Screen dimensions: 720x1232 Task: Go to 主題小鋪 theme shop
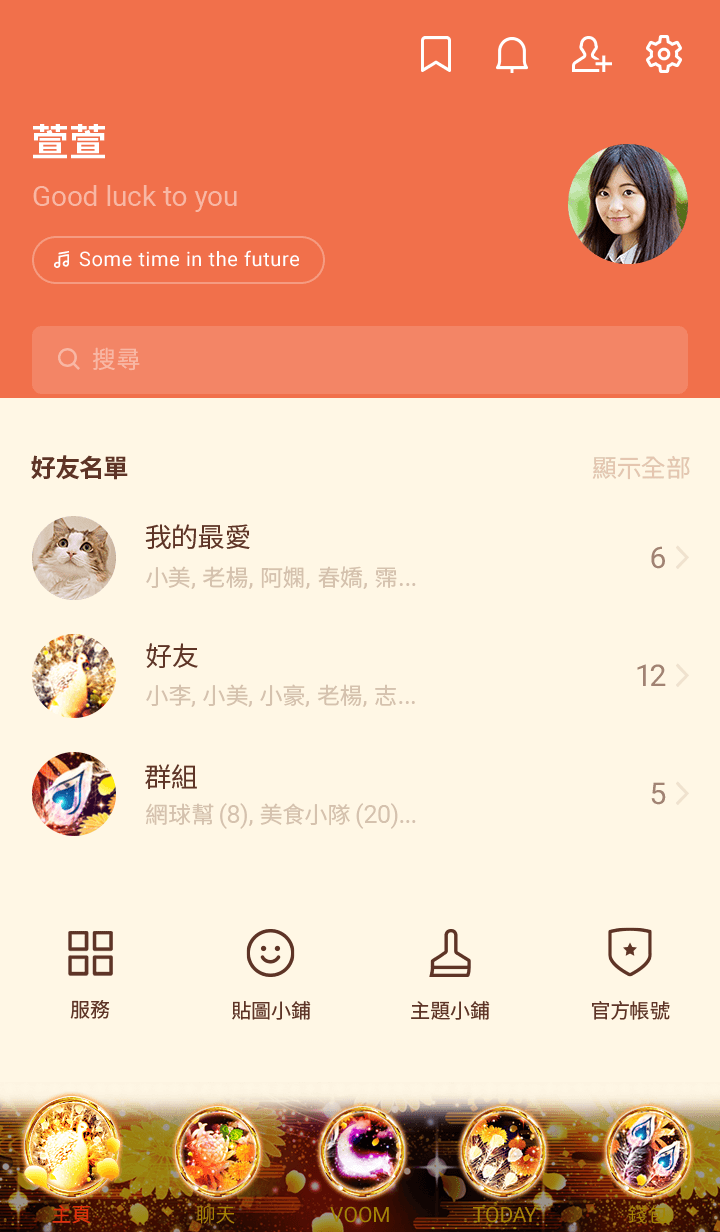[x=450, y=972]
